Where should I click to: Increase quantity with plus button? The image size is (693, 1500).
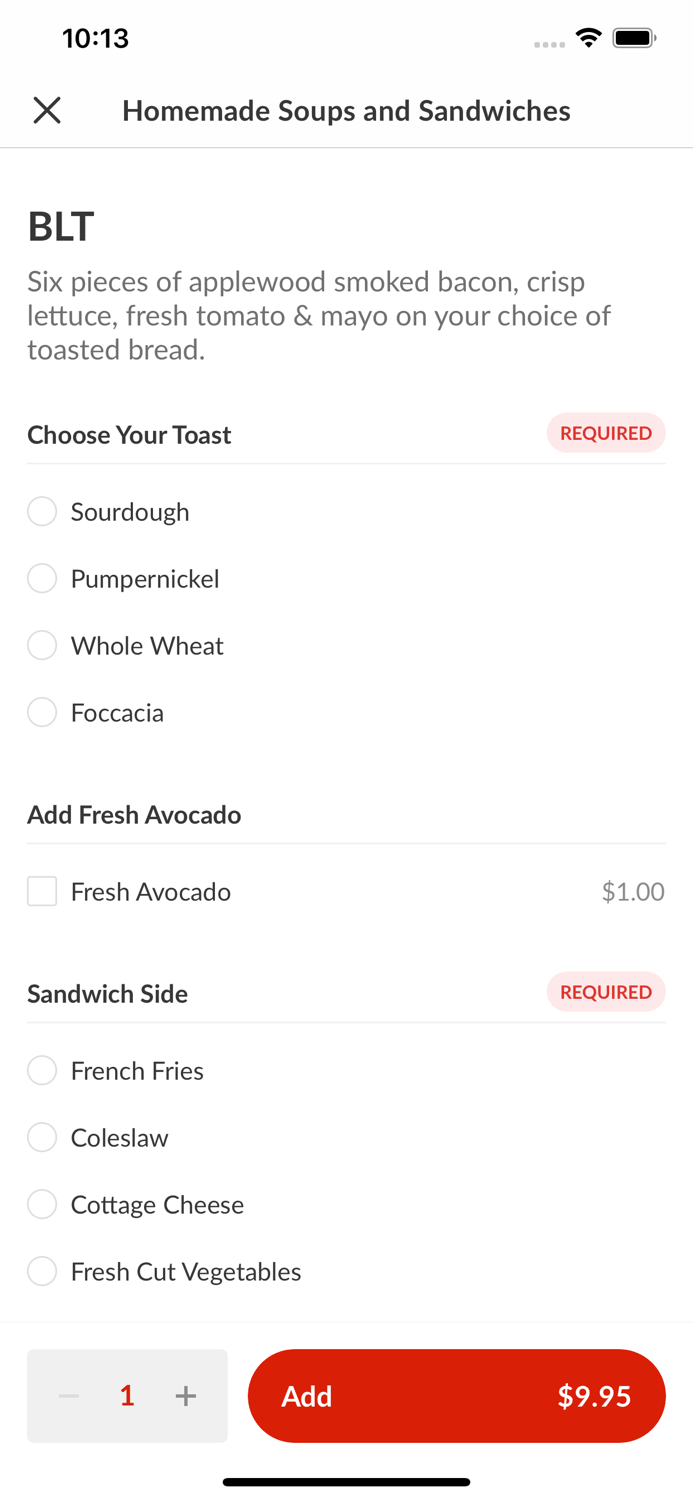186,1396
